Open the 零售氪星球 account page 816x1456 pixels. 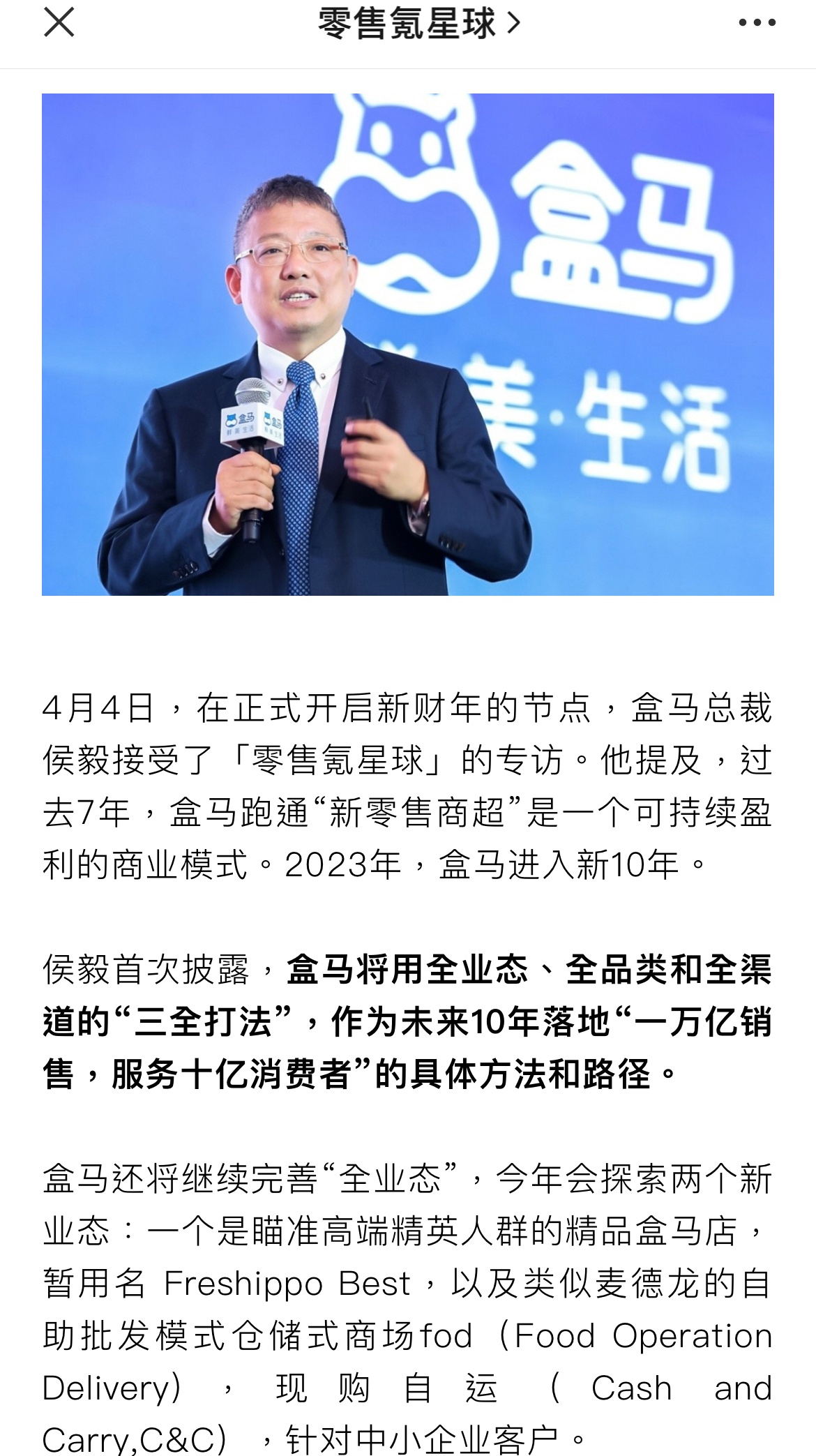coord(418,24)
